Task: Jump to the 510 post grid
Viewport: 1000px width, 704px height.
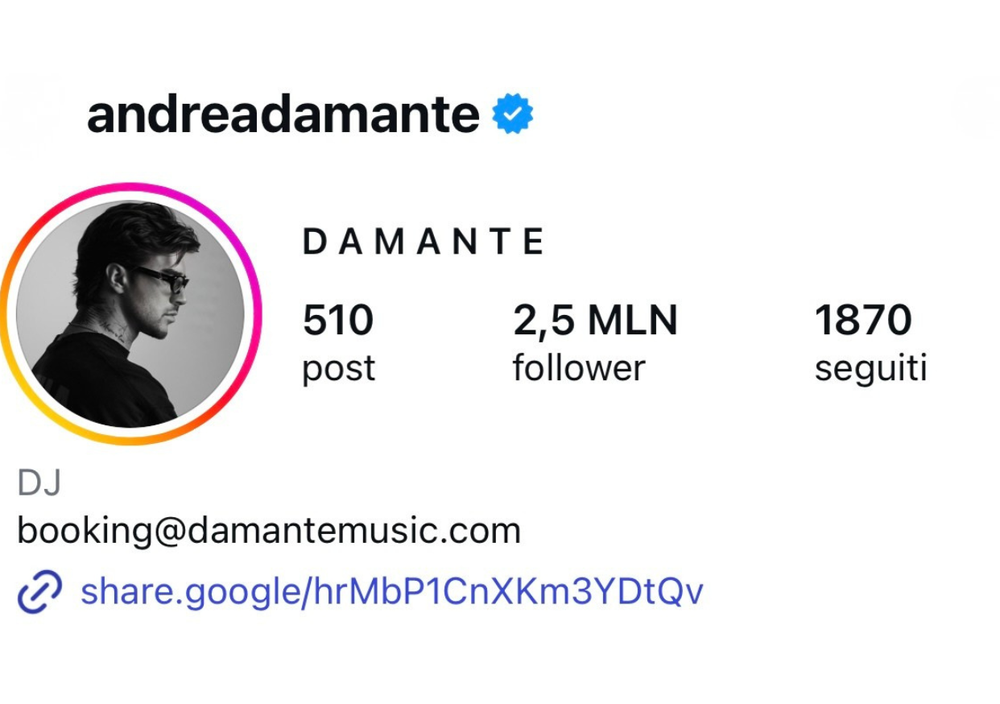Action: (338, 343)
